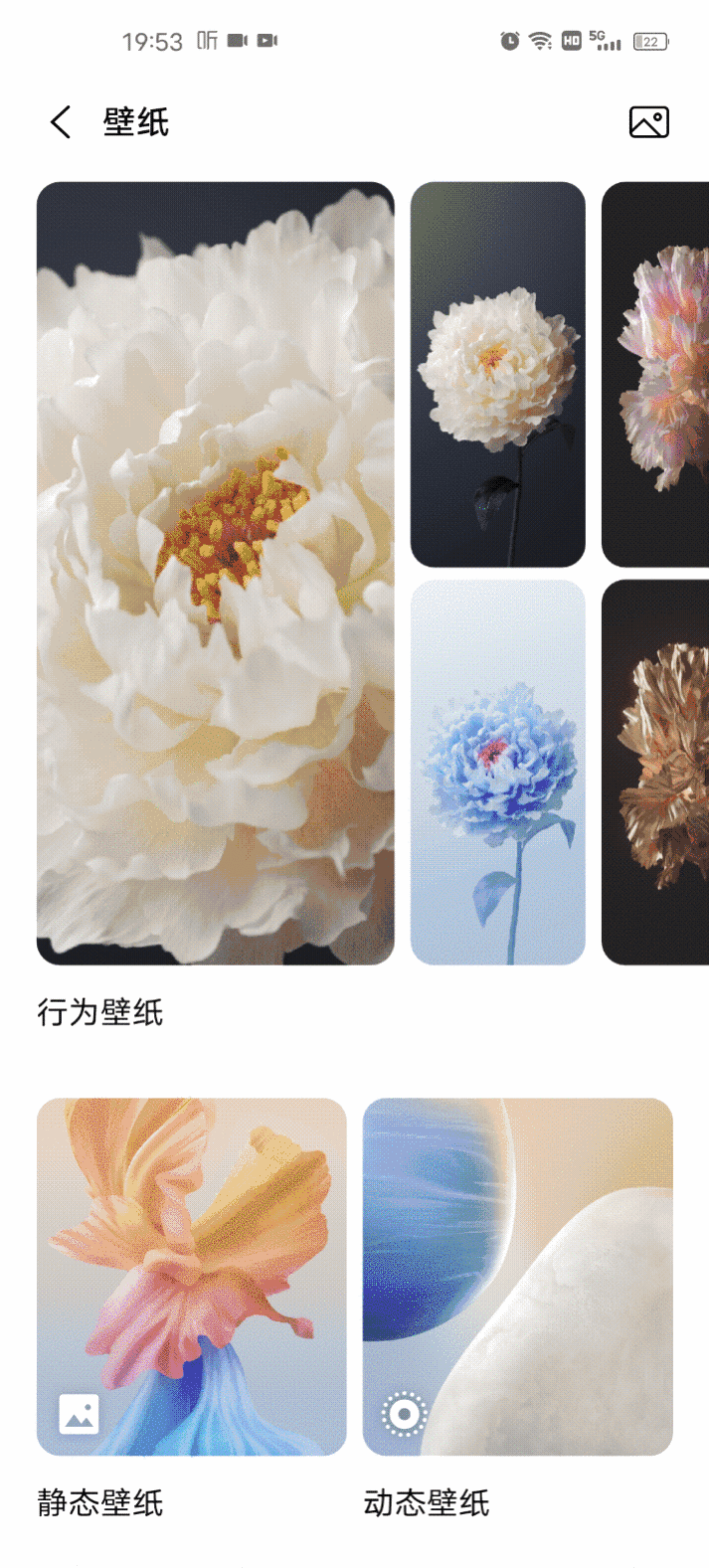Open the gallery picture icon

point(648,122)
